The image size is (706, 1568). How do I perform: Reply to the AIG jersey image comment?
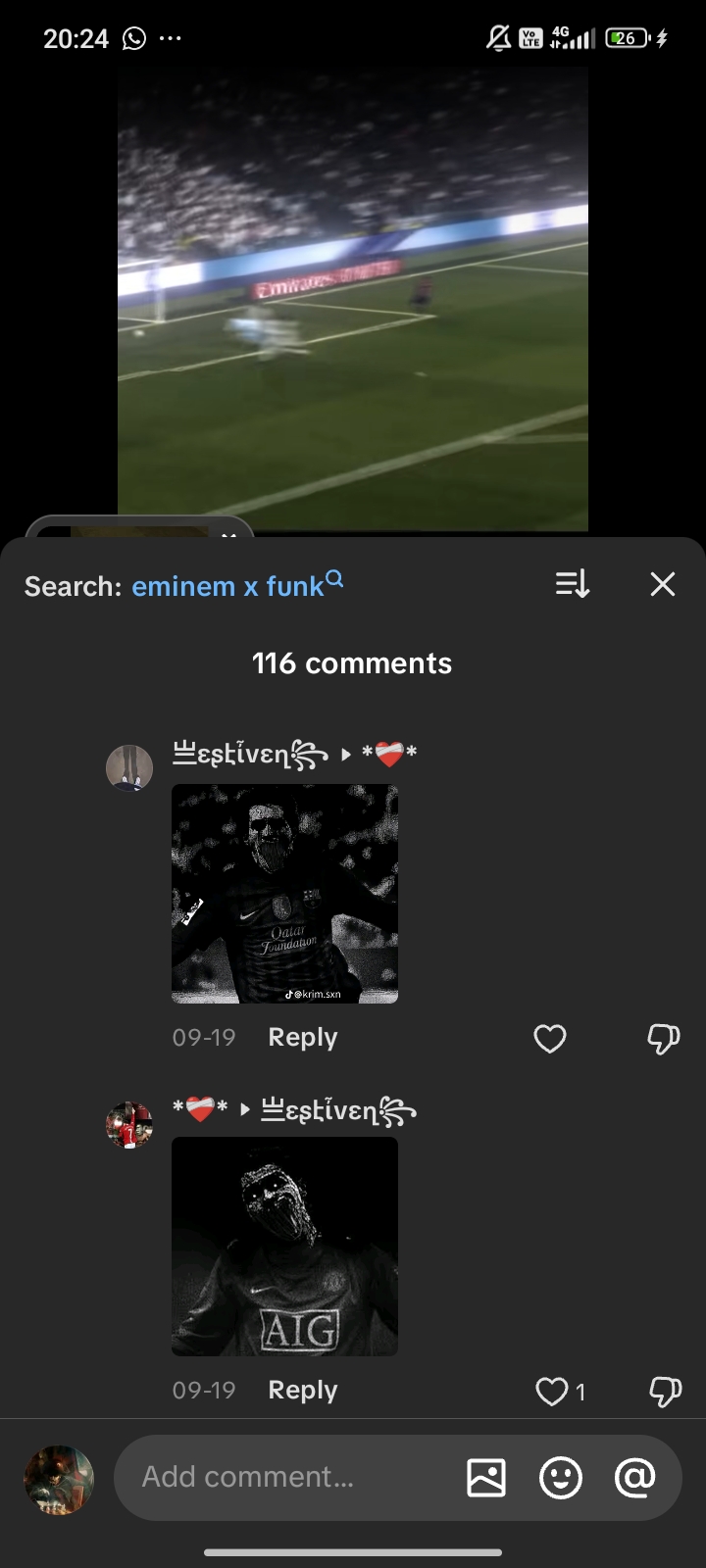point(302,1390)
